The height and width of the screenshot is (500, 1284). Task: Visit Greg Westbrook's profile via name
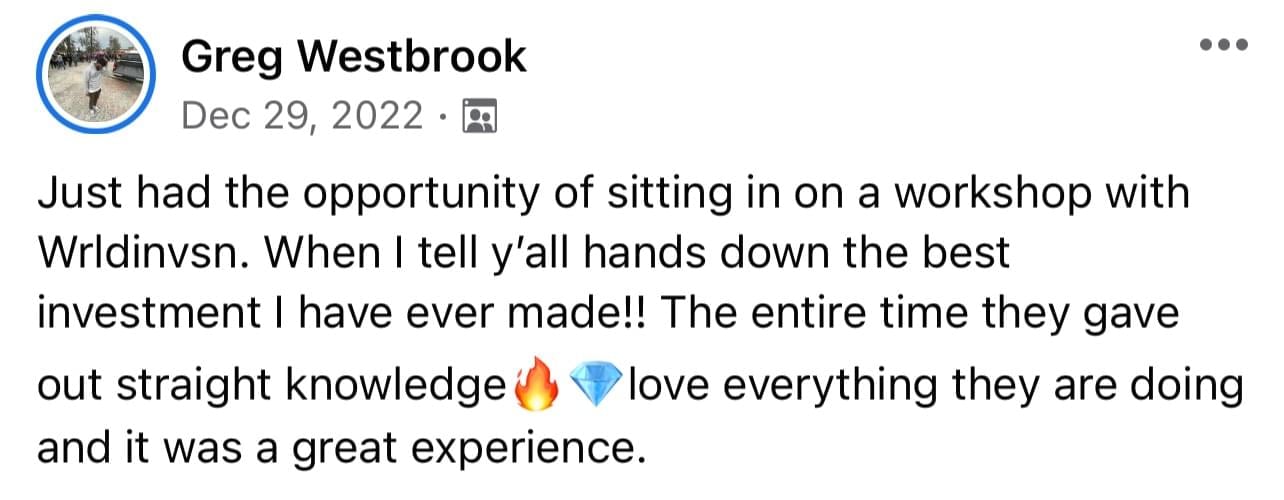click(353, 57)
